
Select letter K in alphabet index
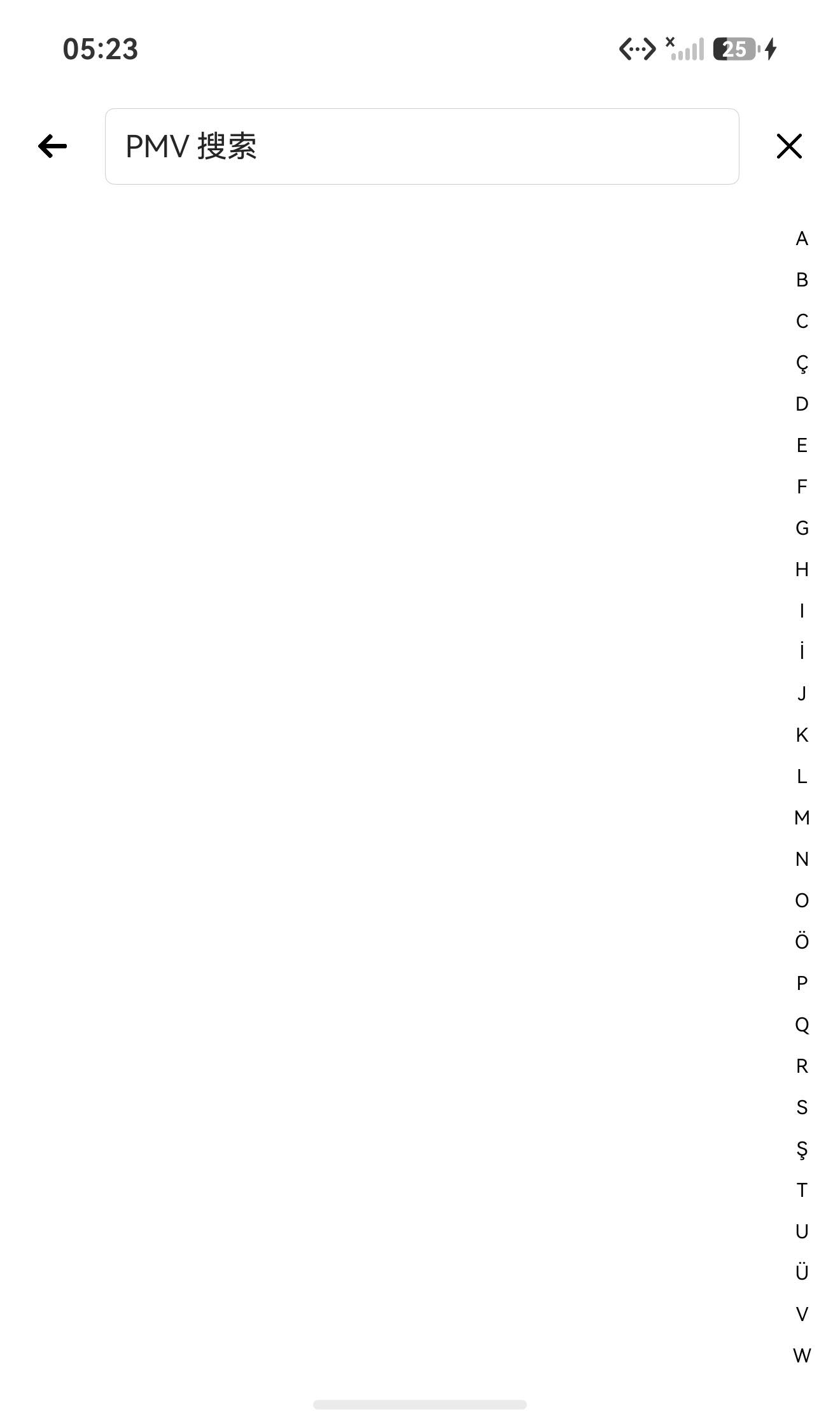802,735
